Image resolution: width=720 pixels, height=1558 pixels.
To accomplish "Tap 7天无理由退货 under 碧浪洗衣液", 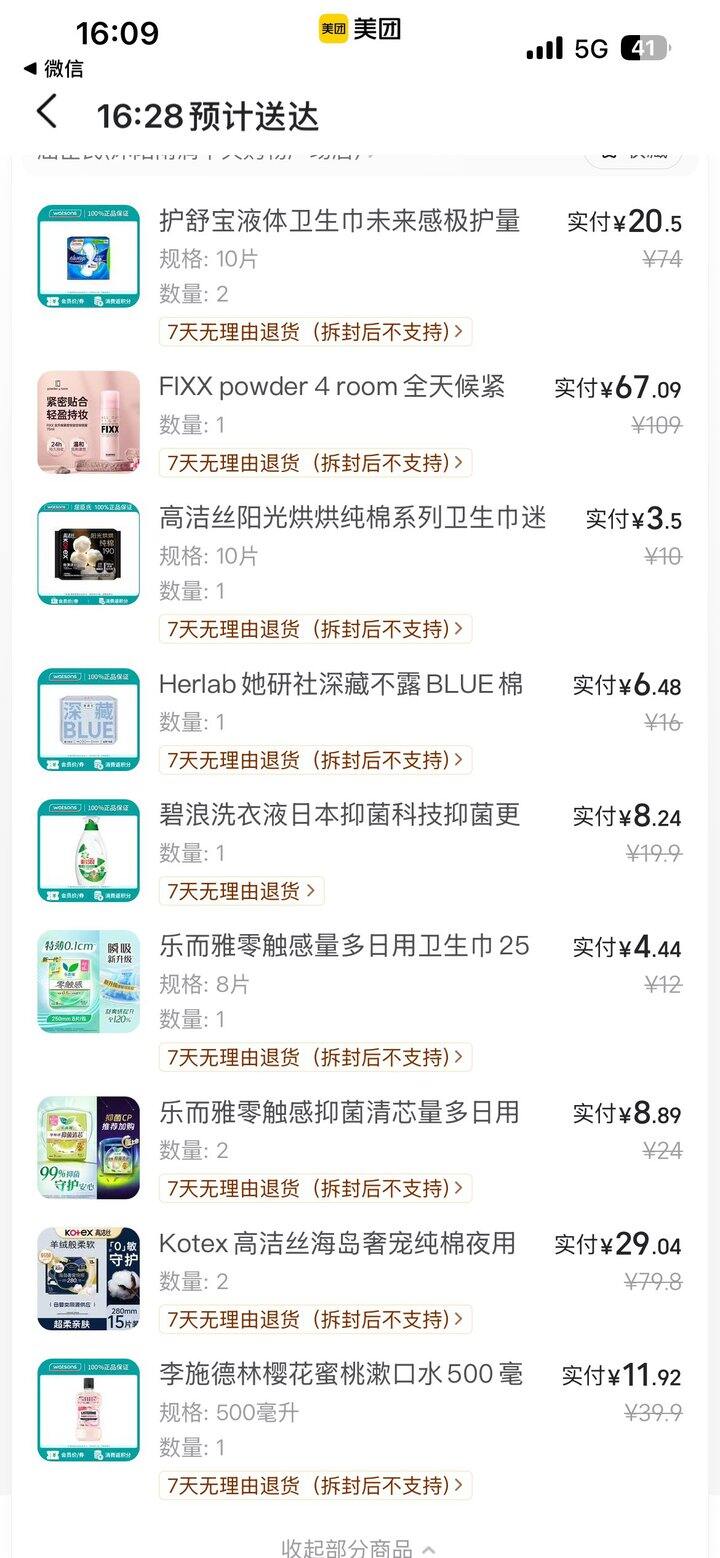I will point(241,891).
